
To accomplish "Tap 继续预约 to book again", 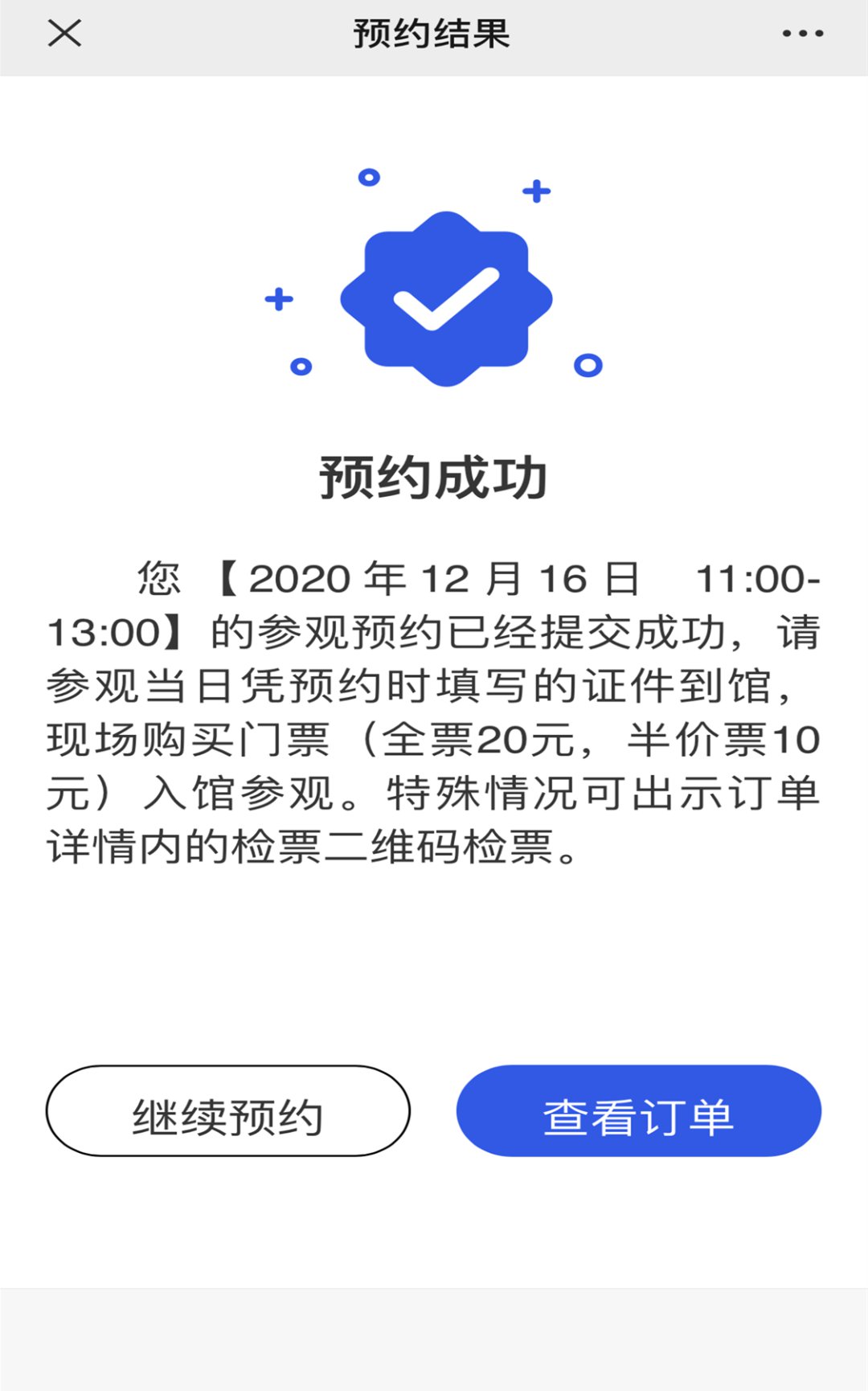I will 228,1110.
